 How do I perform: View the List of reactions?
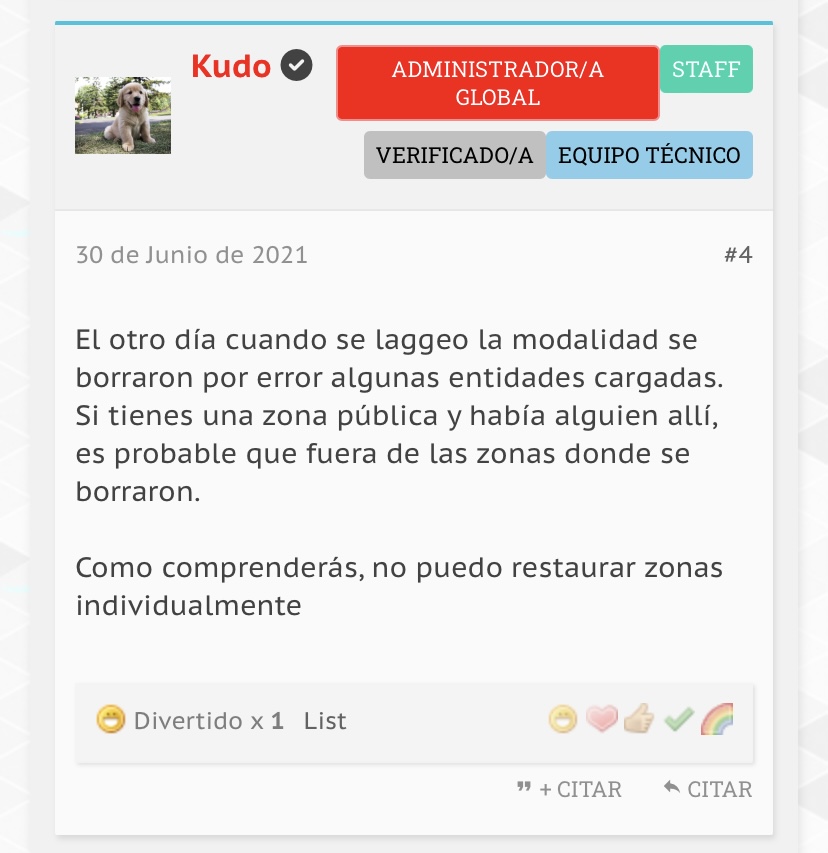point(325,721)
